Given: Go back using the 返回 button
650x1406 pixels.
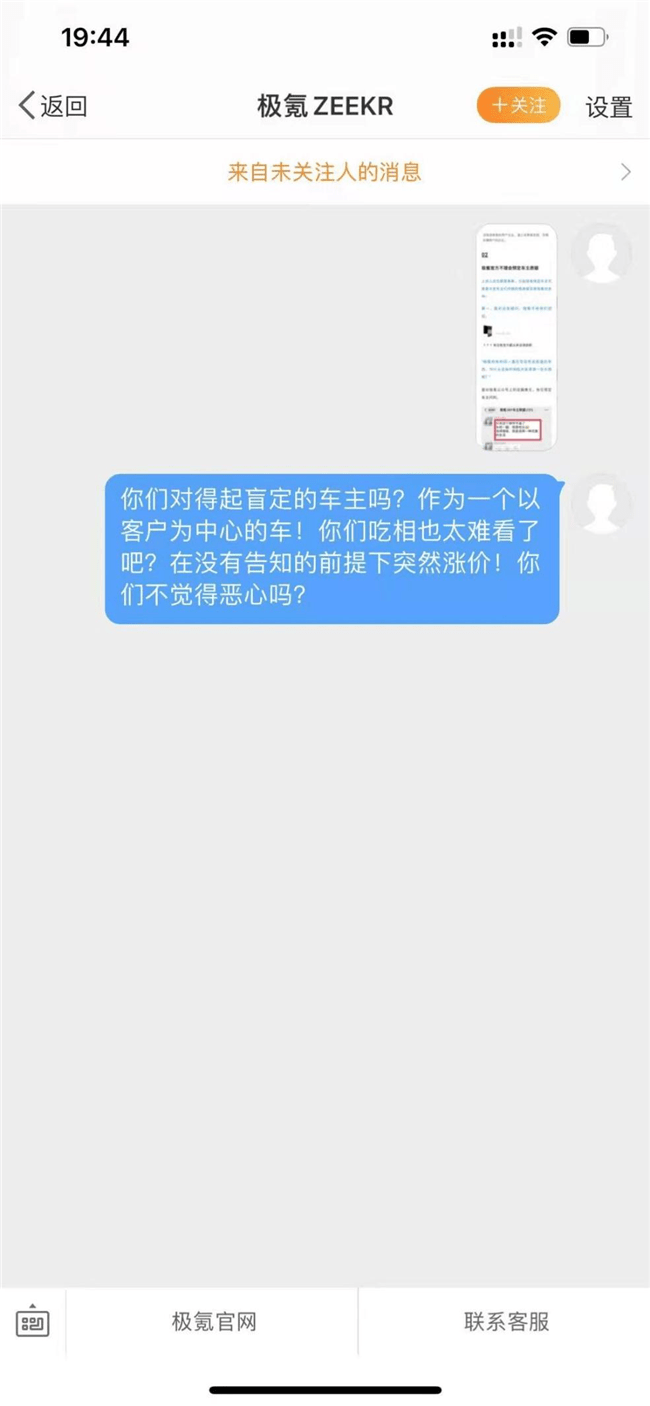Looking at the screenshot, I should pos(54,106).
